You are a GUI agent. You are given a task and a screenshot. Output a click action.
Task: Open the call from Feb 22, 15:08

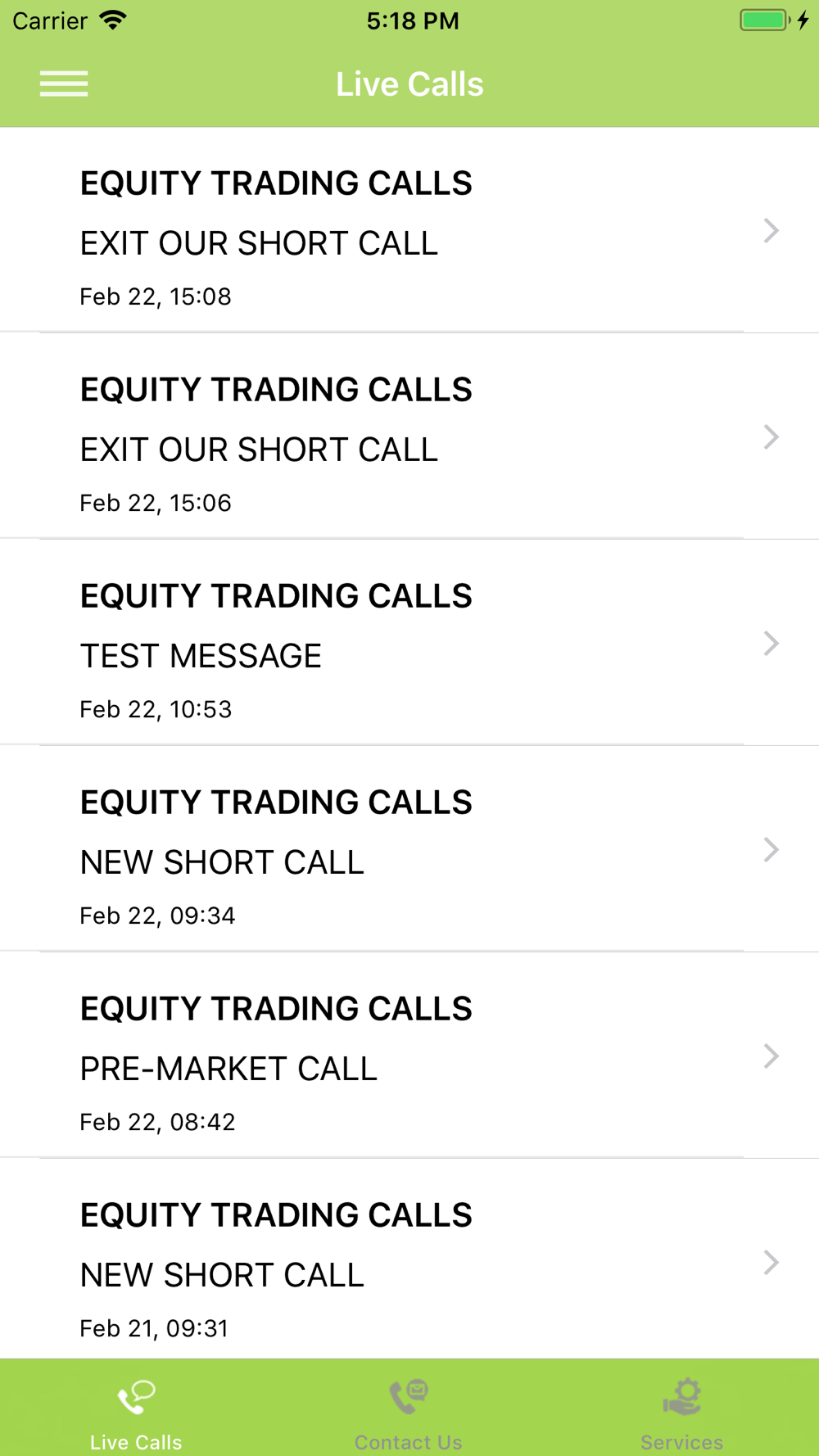pos(409,231)
